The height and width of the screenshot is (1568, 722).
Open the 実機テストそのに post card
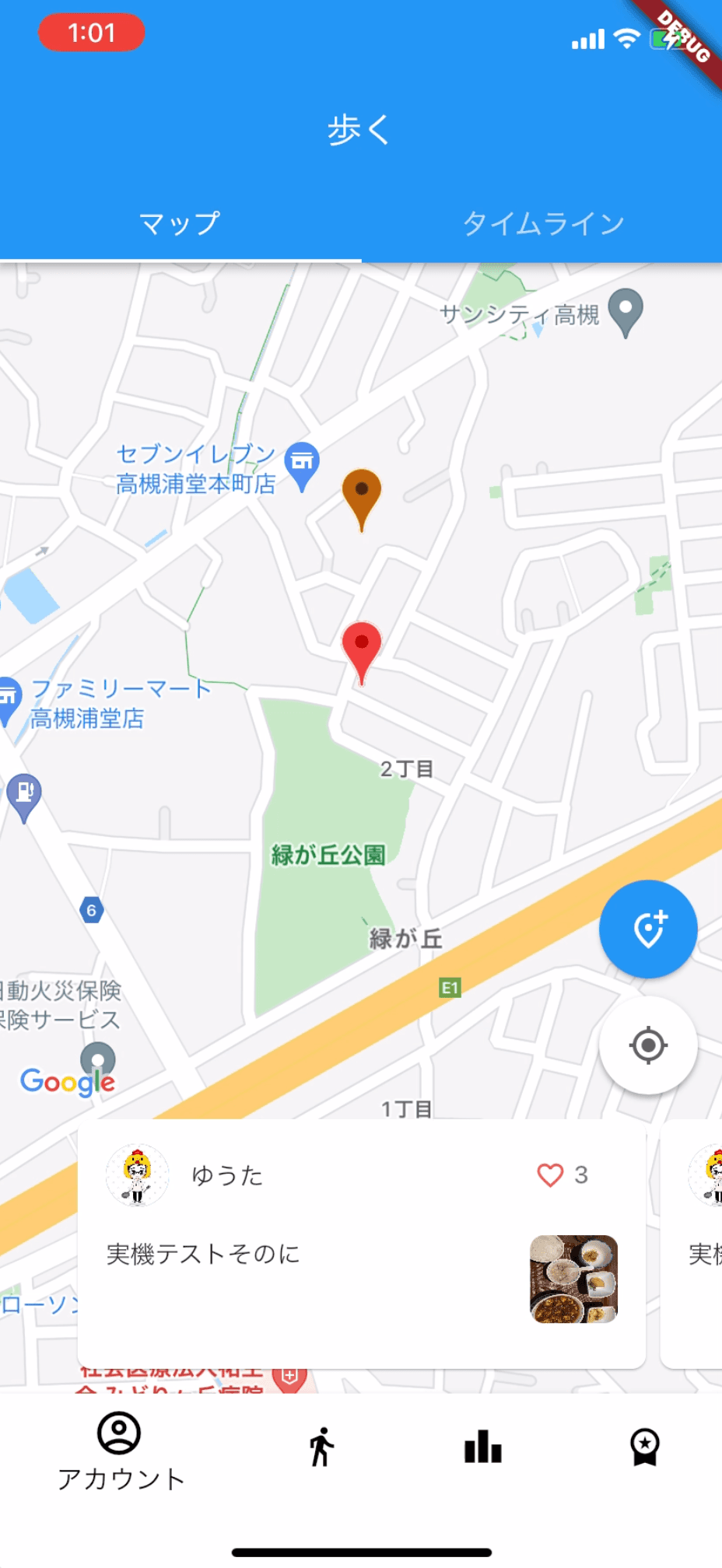pos(311,1254)
